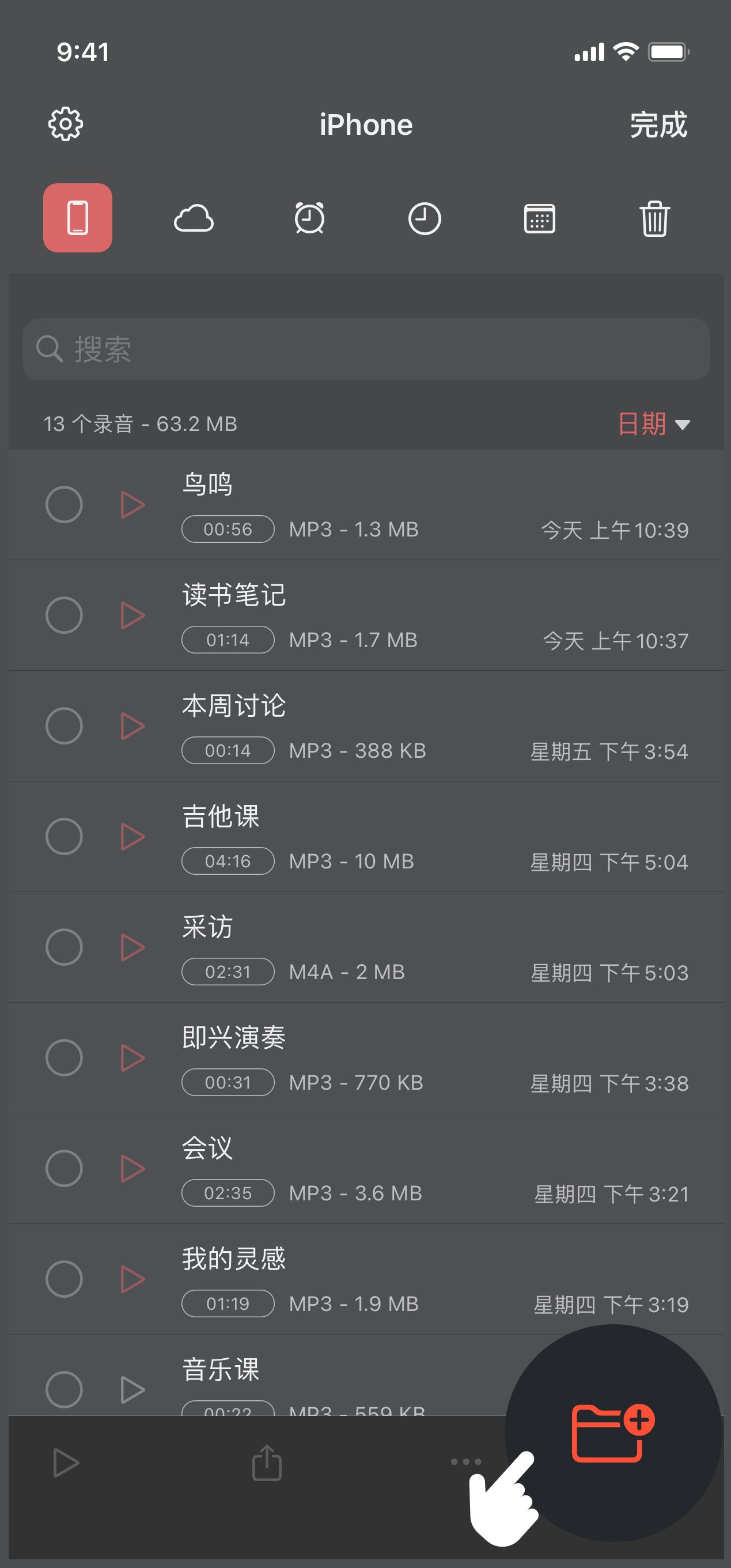Viewport: 731px width, 1568px height.
Task: Play the 吉他课 recording
Action: 132,836
